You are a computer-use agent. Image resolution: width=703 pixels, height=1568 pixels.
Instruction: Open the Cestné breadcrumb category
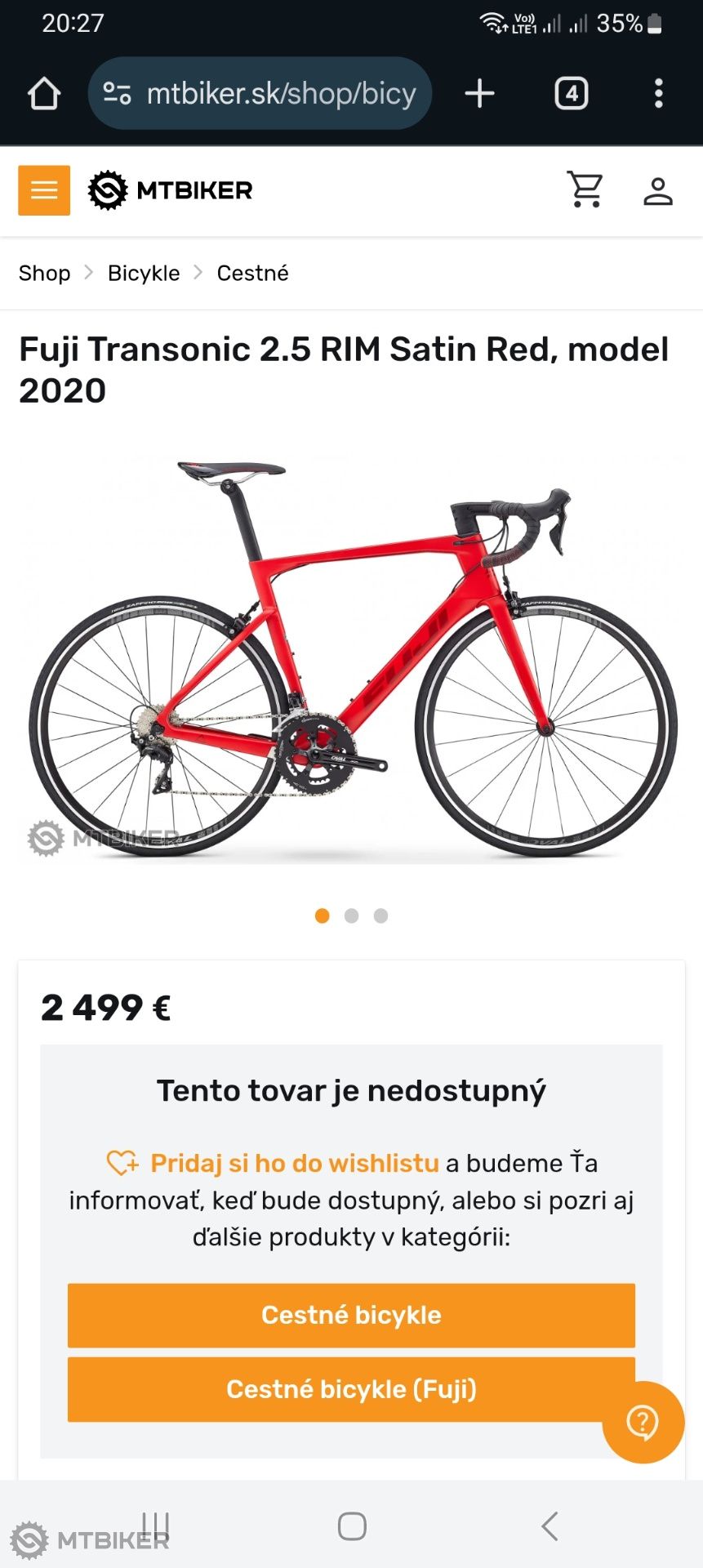252,273
